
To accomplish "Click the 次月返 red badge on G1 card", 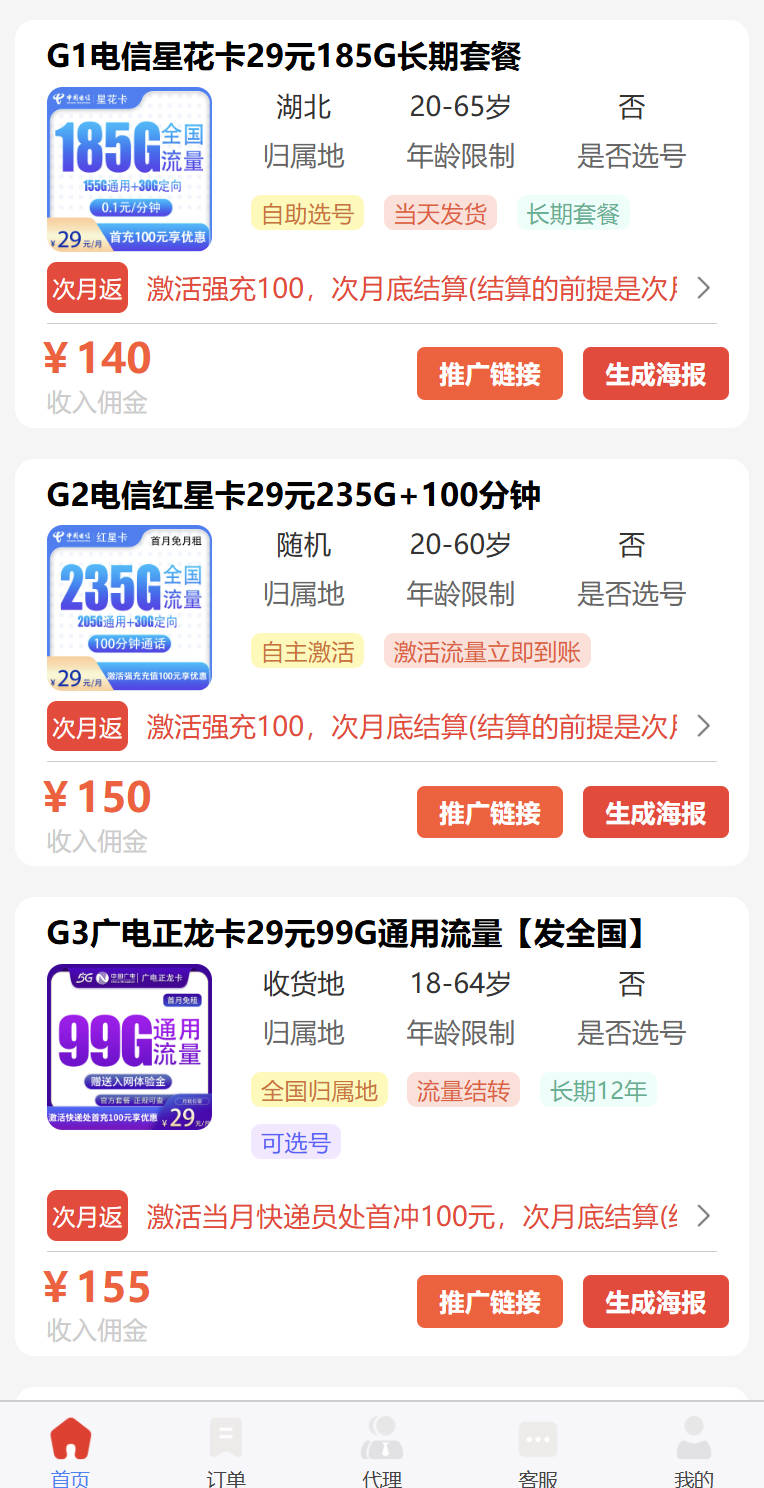I will coord(87,288).
